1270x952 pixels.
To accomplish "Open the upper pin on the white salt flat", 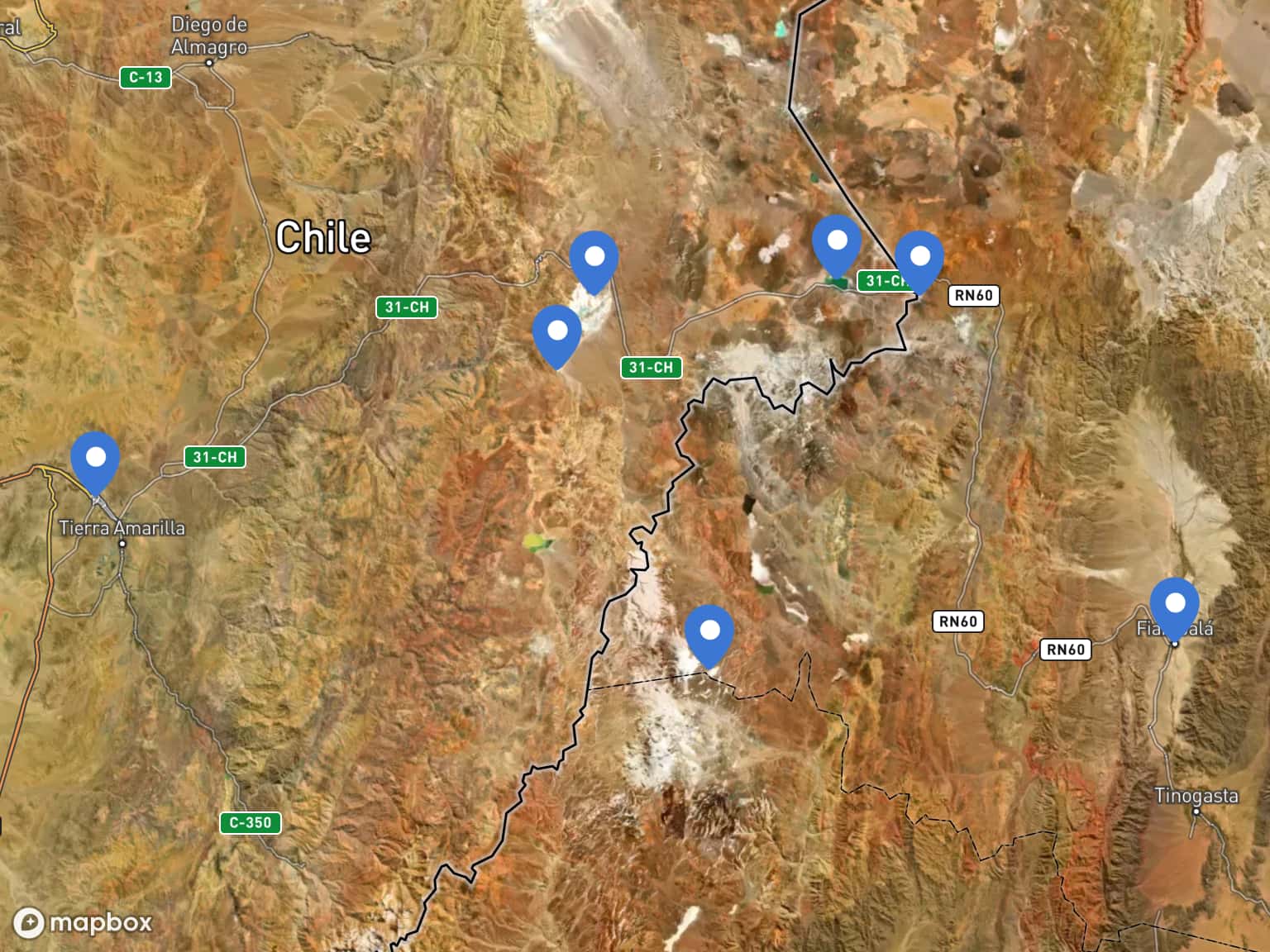I will click(x=594, y=259).
